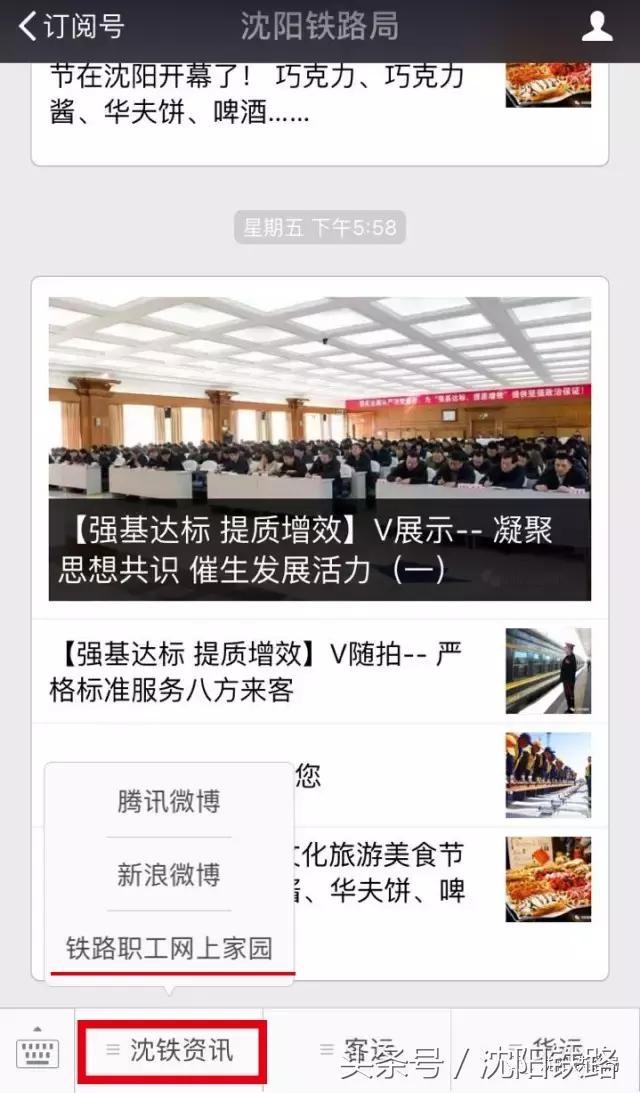This screenshot has width=640, height=1093.
Task: Switch to keyboard input mode
Action: pyautogui.click(x=37, y=1050)
